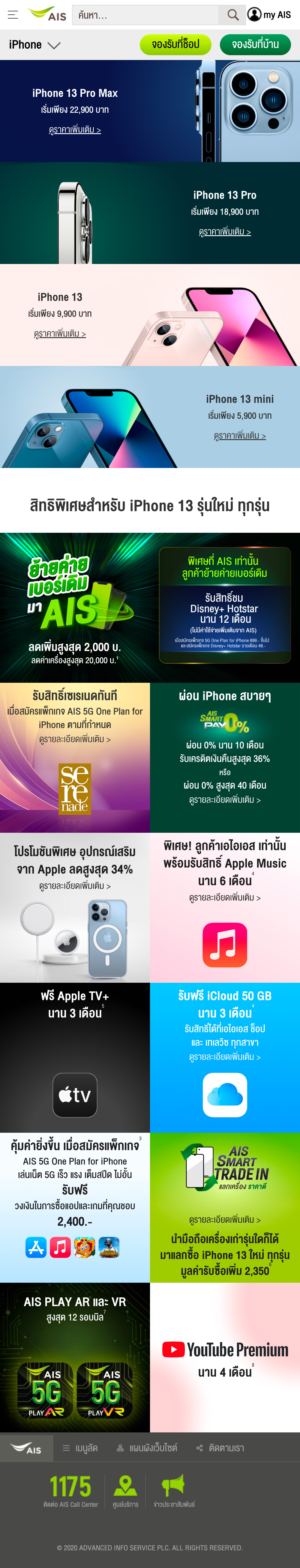Open the ย้ายค่ายเบอร์เดิม promotion banner
The width and height of the screenshot is (300, 1568).
150,607
